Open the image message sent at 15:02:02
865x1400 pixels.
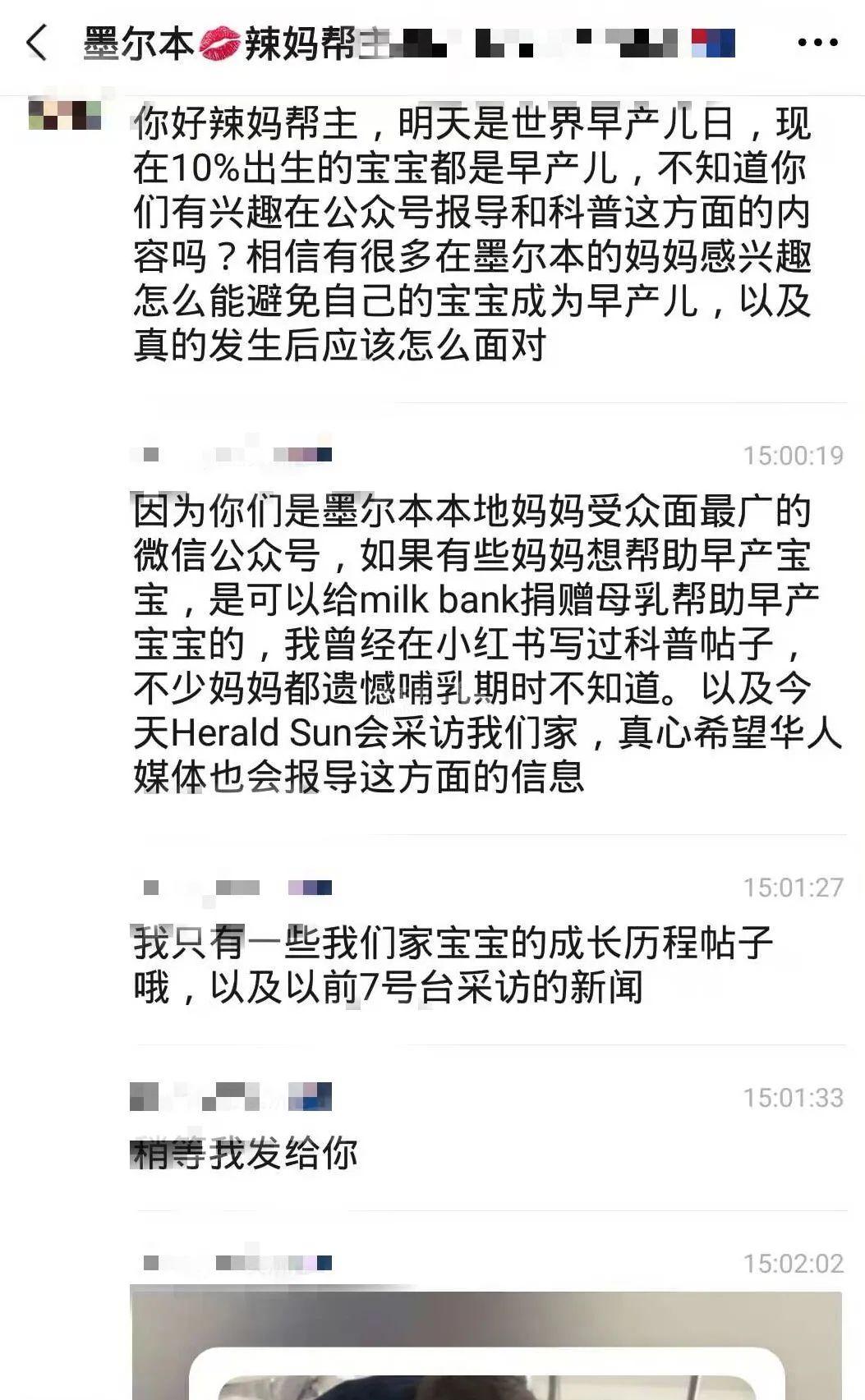pos(486,1345)
